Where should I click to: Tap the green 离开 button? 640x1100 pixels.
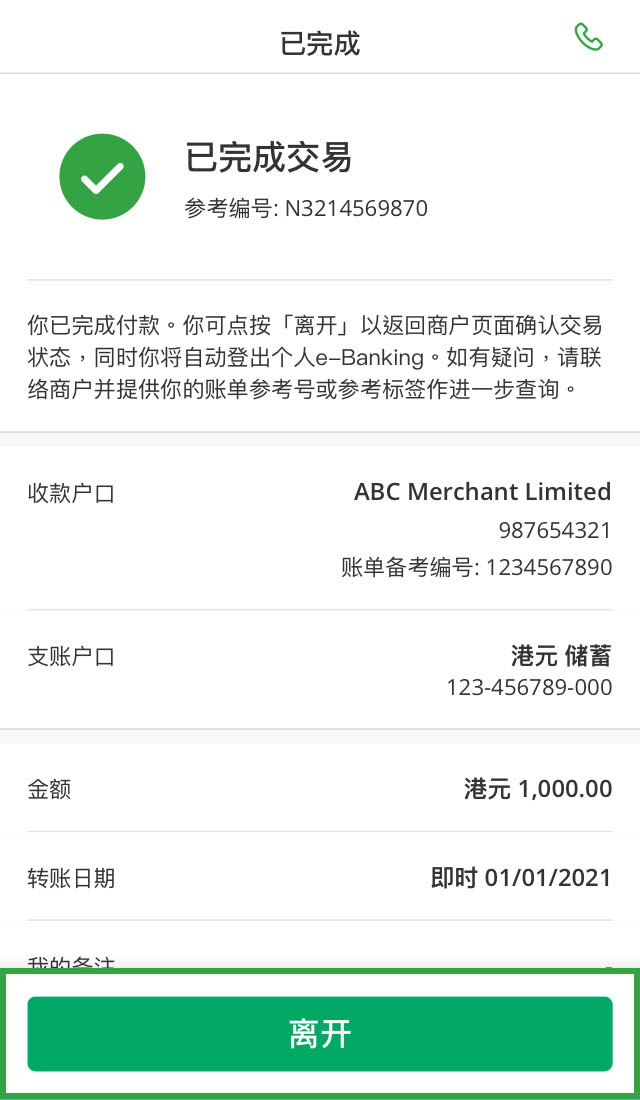(320, 1033)
